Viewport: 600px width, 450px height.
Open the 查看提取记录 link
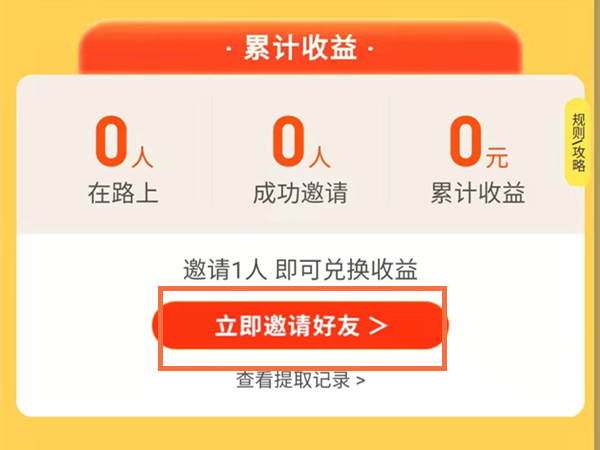coord(300,380)
